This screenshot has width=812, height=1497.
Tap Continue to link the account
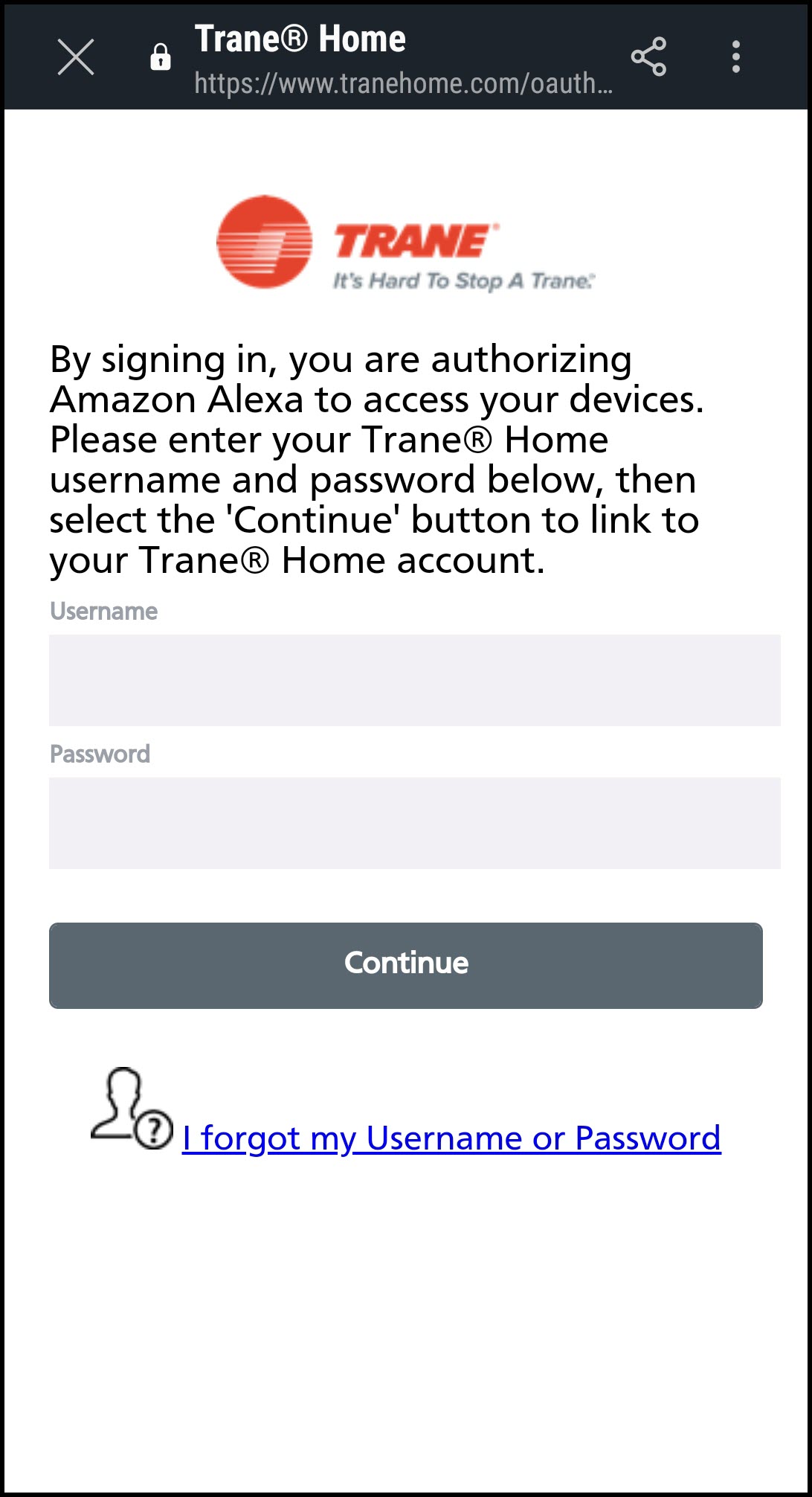406,965
